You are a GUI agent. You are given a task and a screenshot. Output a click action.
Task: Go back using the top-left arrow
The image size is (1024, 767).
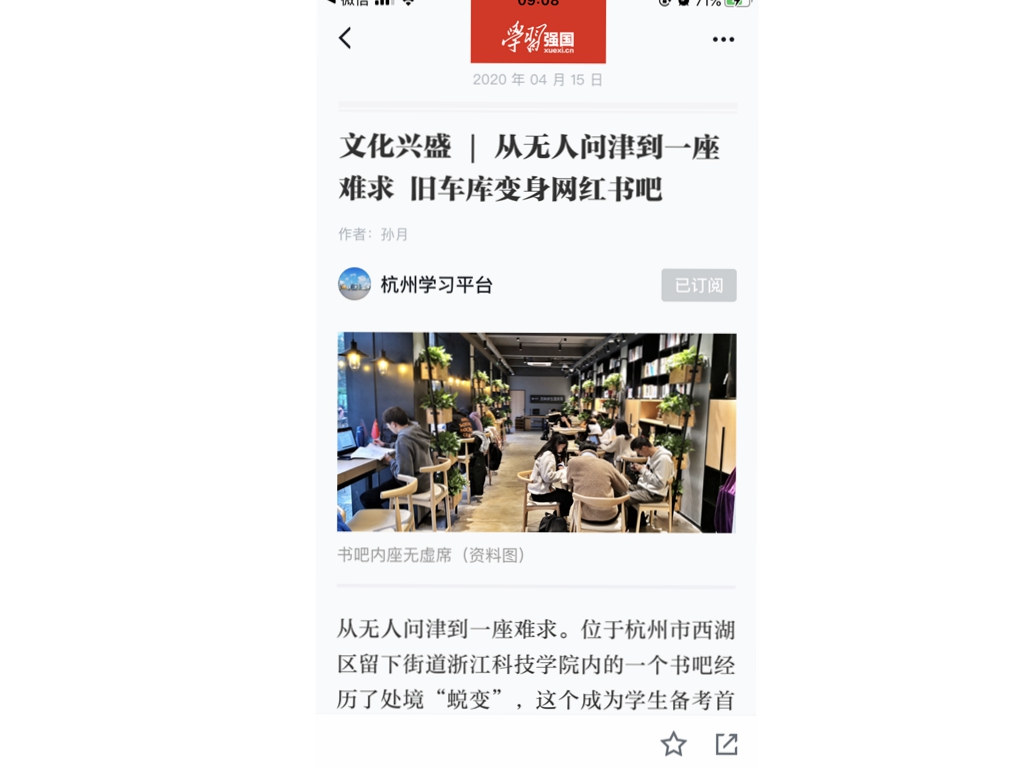pos(345,38)
